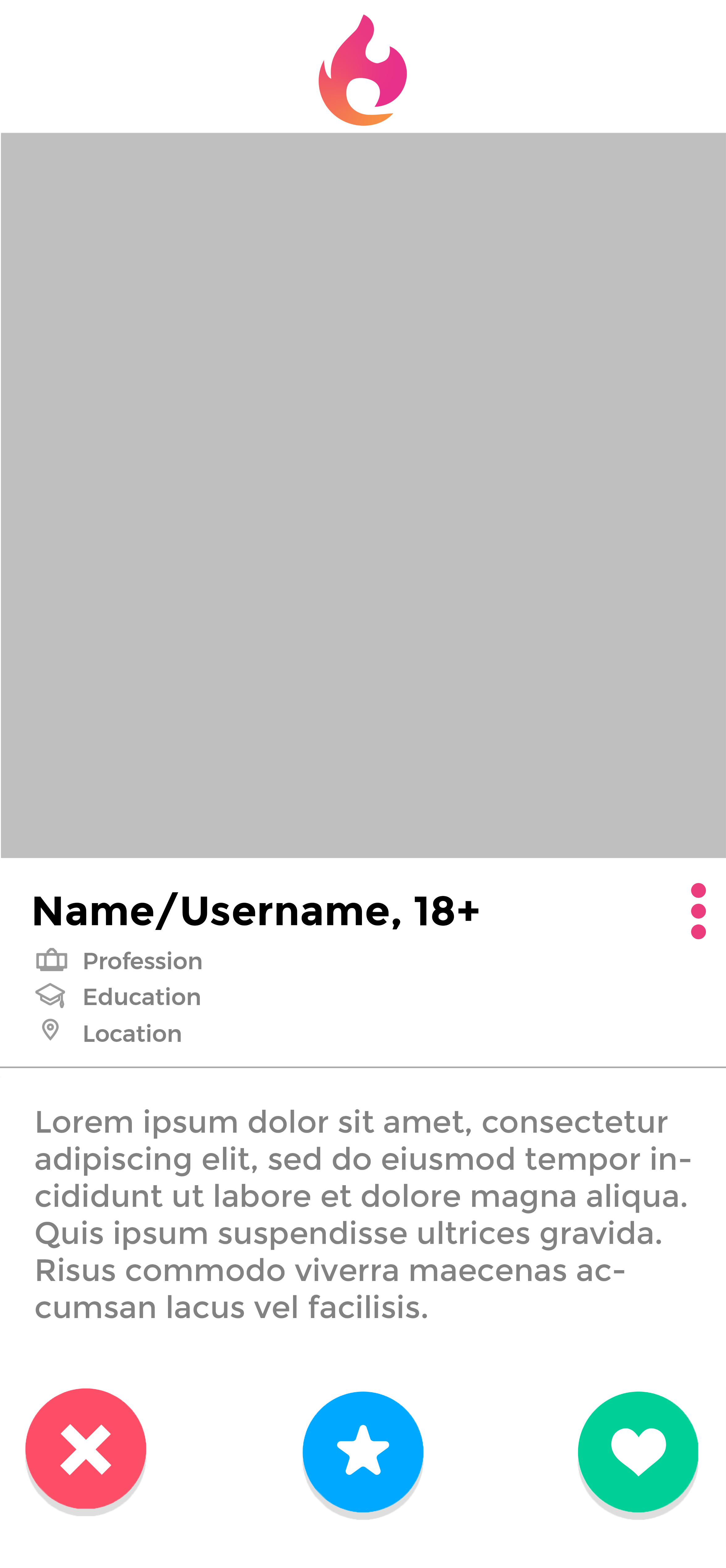Screen dimensions: 726x1568
Task: Select the briefcase Profession icon
Action: (x=51, y=960)
